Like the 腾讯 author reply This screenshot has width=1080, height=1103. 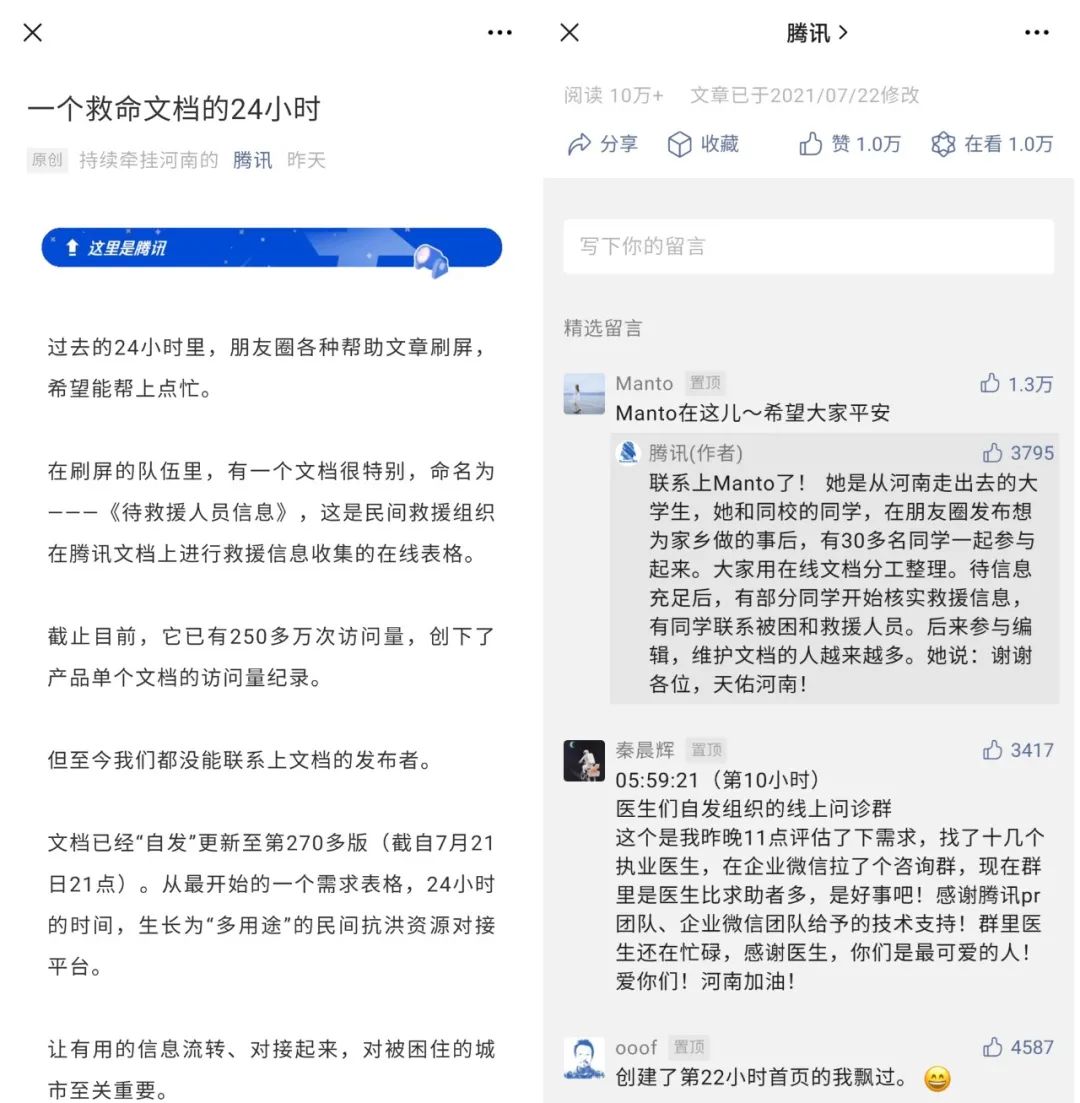pyautogui.click(x=1018, y=453)
